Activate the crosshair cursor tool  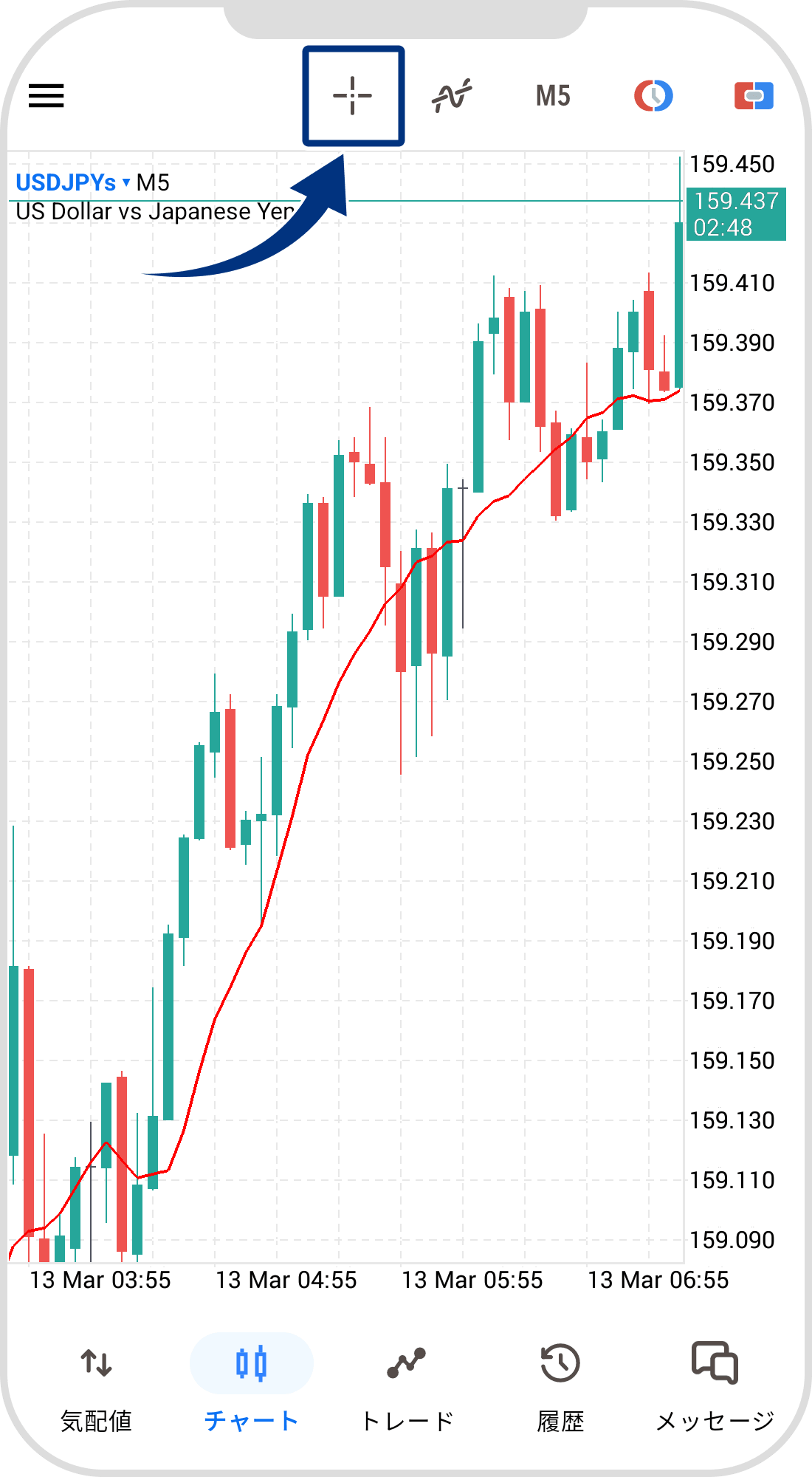tap(352, 96)
